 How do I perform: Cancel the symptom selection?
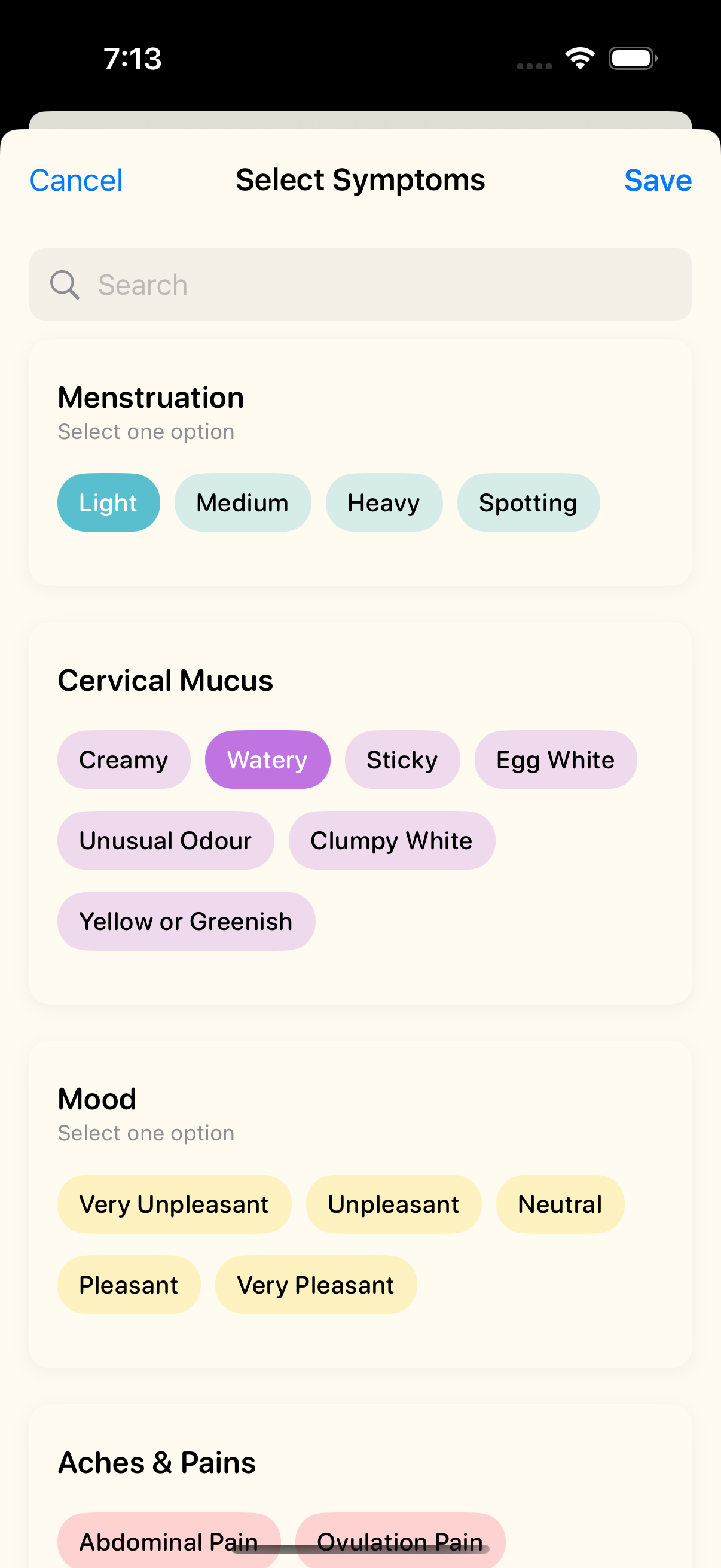pos(76,180)
